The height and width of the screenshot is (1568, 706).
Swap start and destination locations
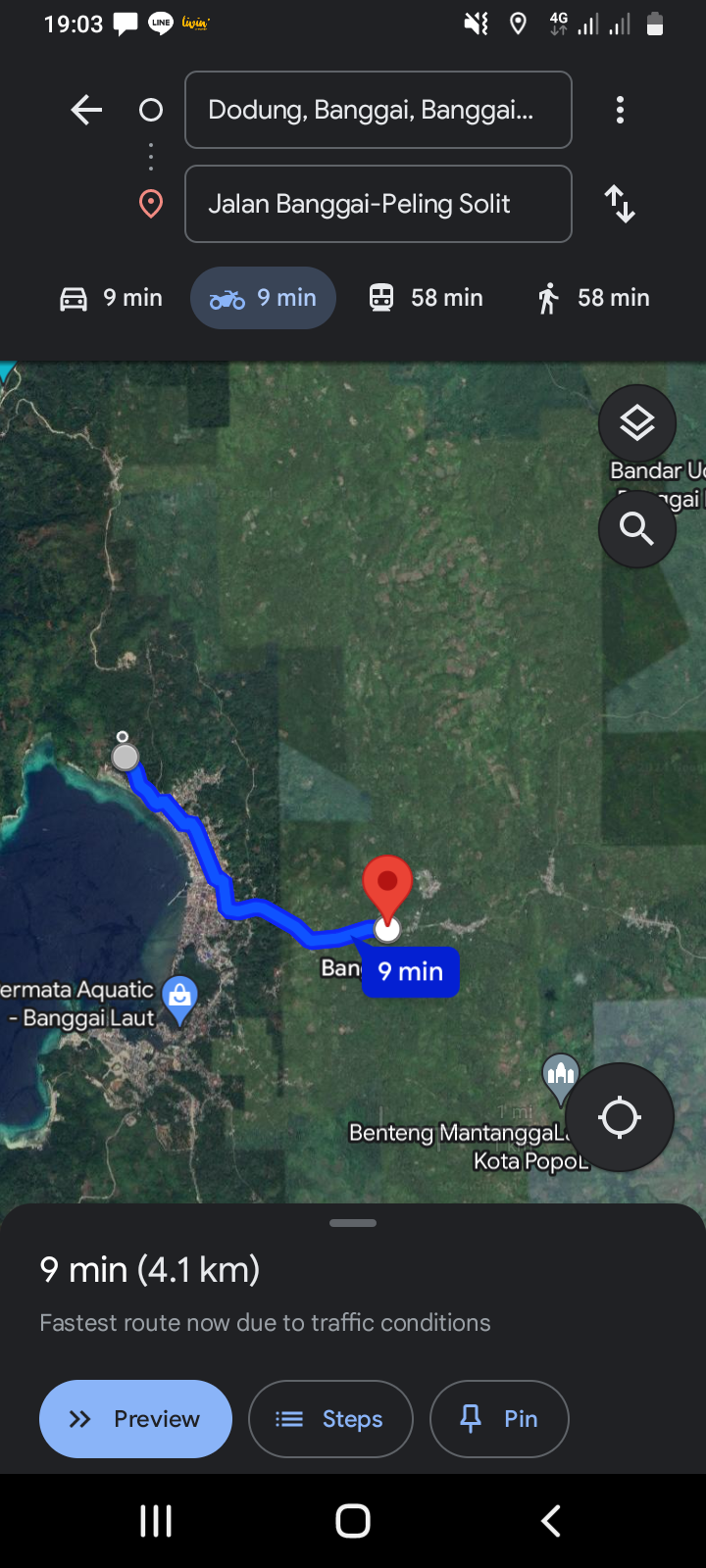click(x=620, y=204)
